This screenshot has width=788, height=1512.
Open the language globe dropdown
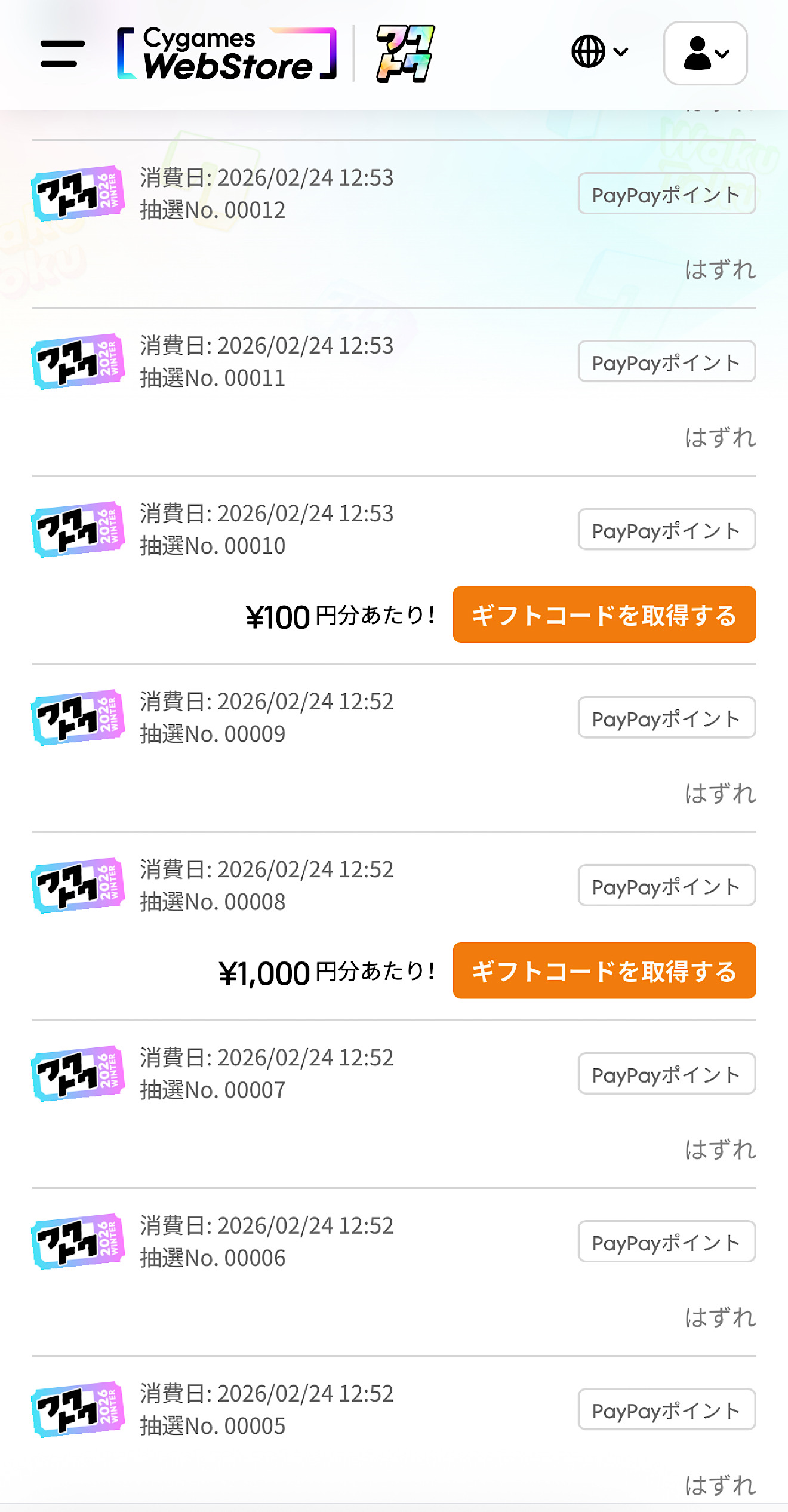click(599, 53)
